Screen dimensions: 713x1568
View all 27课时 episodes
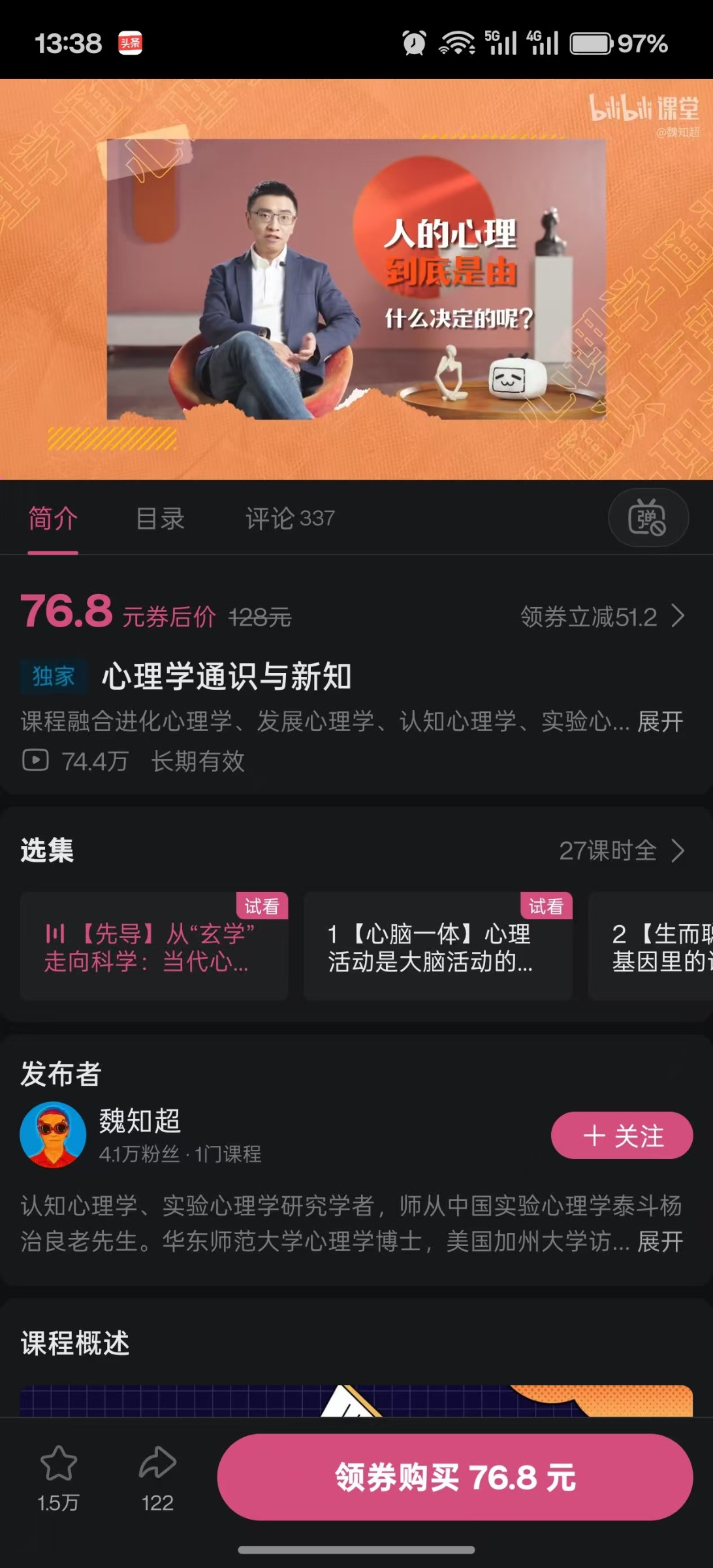coord(621,851)
